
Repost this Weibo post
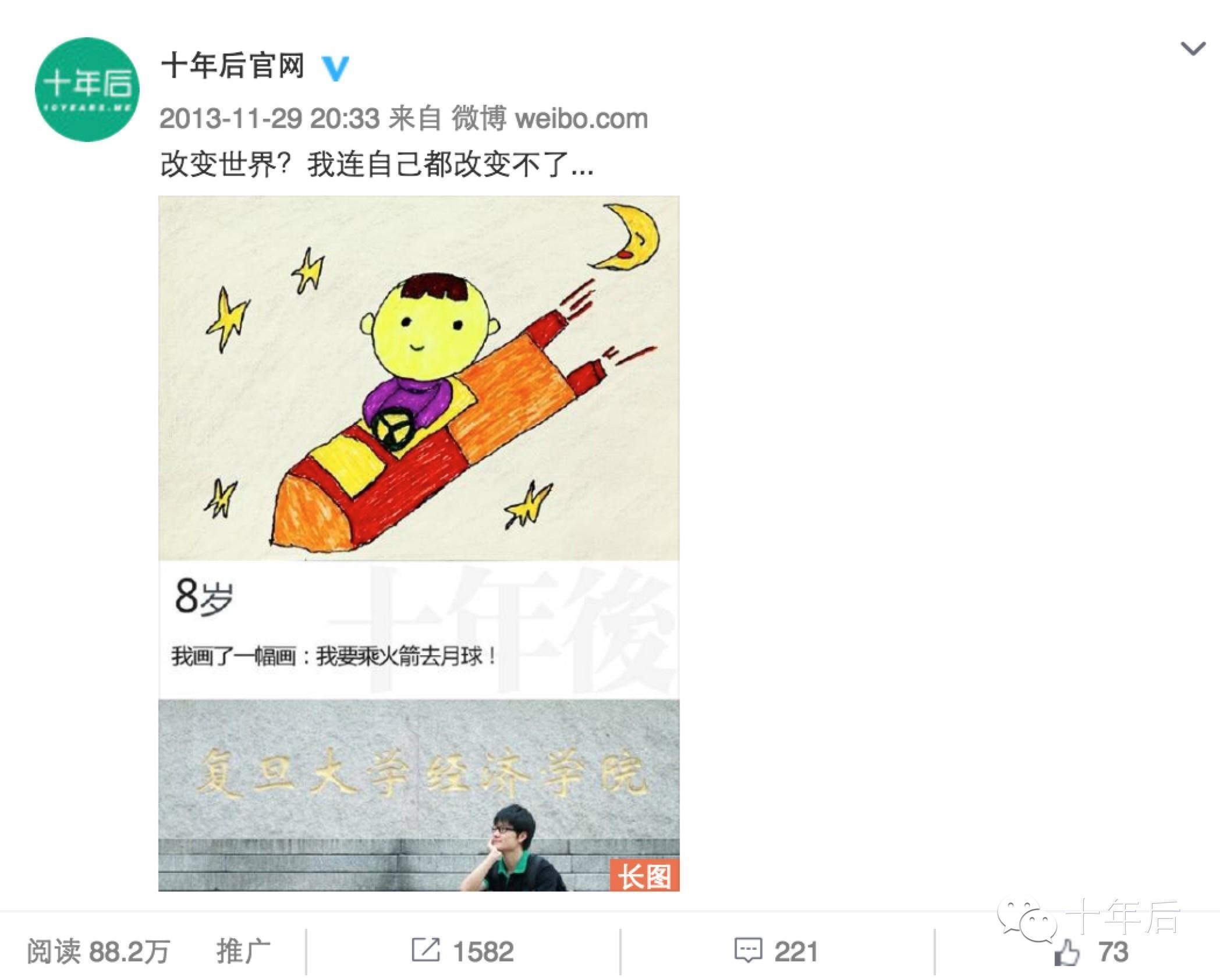[463, 951]
